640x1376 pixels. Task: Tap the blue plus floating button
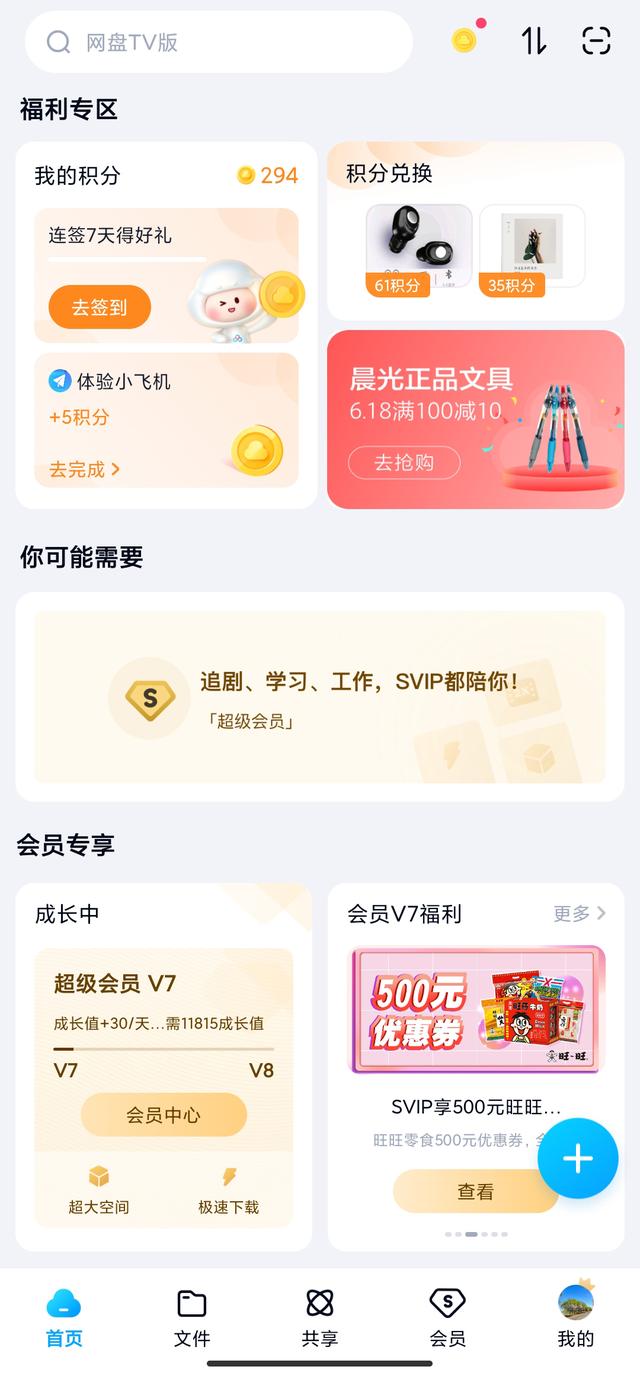(578, 1158)
